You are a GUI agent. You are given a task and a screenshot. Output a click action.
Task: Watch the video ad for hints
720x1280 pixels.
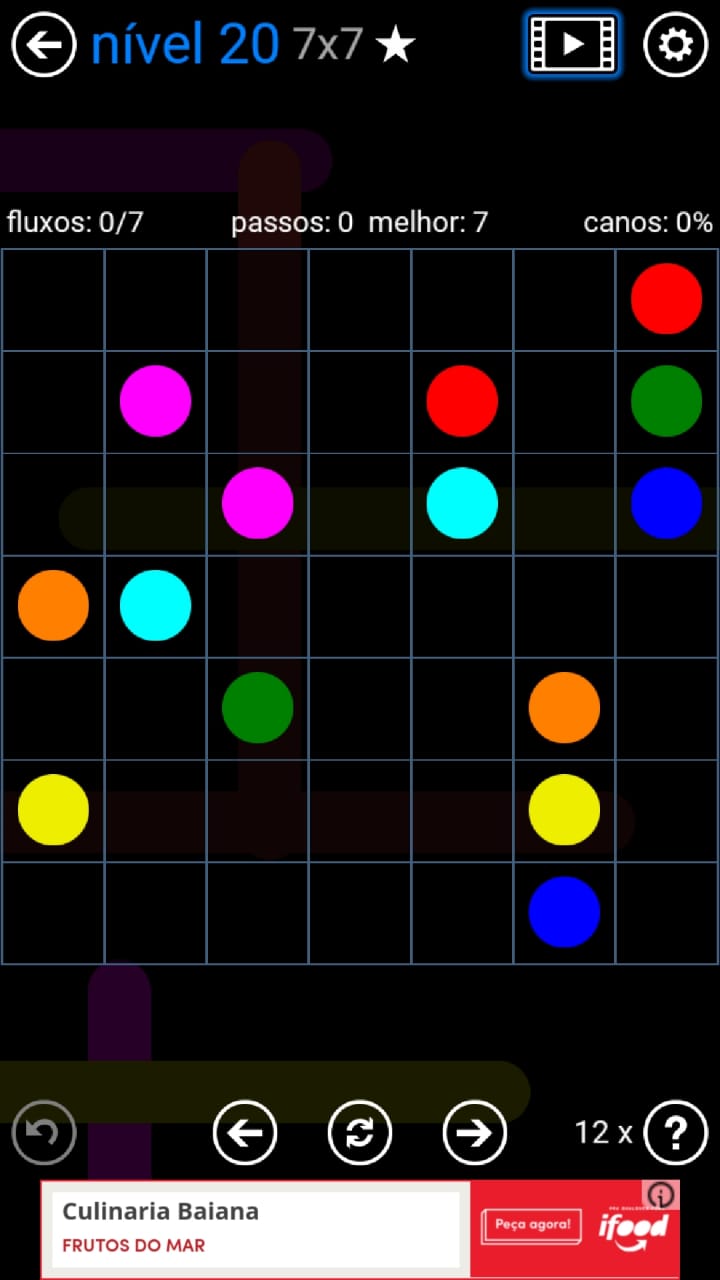pos(572,45)
